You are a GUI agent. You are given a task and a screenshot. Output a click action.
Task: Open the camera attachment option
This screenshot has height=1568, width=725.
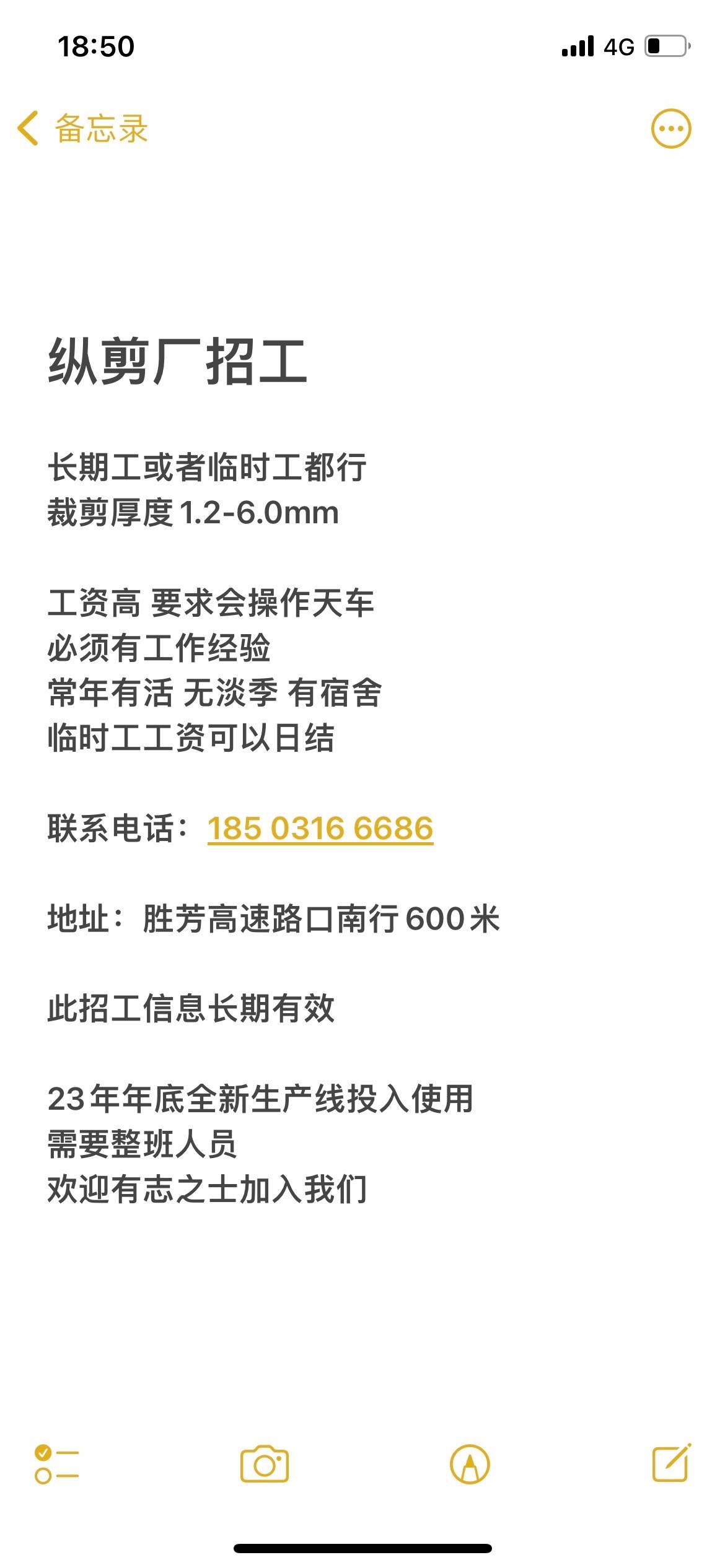pos(265,1465)
